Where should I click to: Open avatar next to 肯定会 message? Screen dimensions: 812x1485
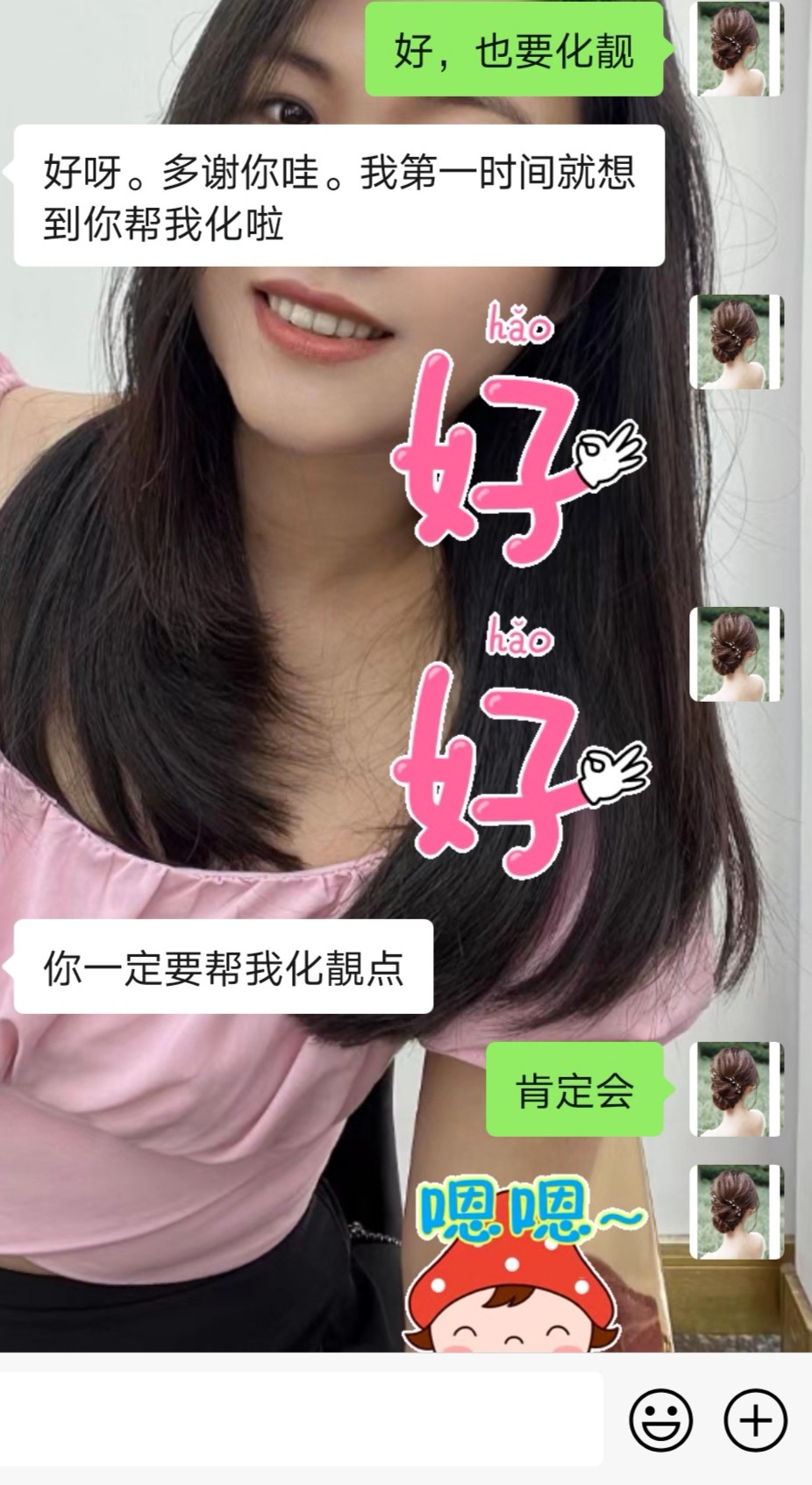[x=737, y=1089]
